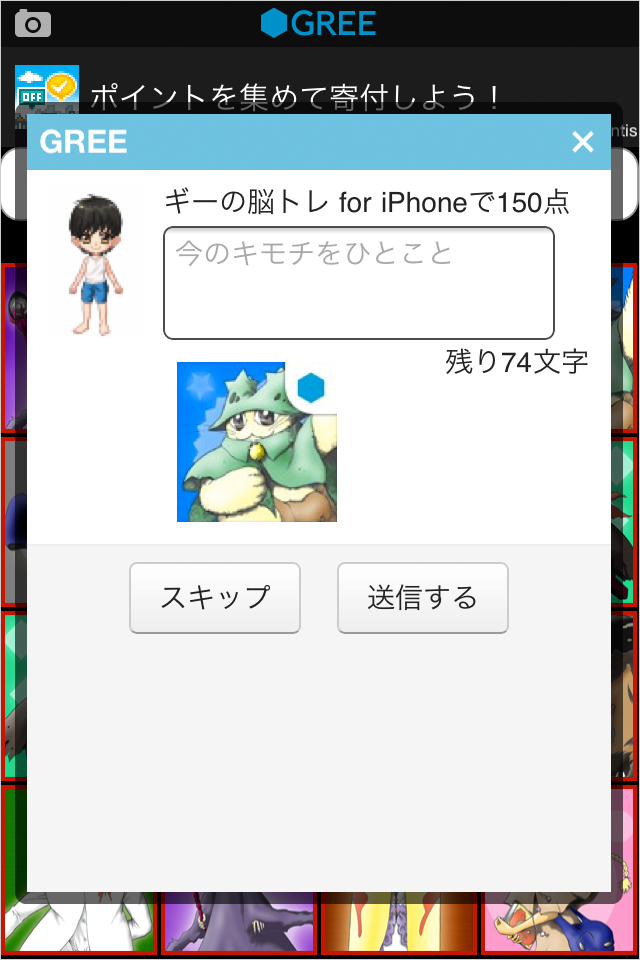Image resolution: width=640 pixels, height=960 pixels.
Task: Tap the スキップ button
Action: point(215,598)
